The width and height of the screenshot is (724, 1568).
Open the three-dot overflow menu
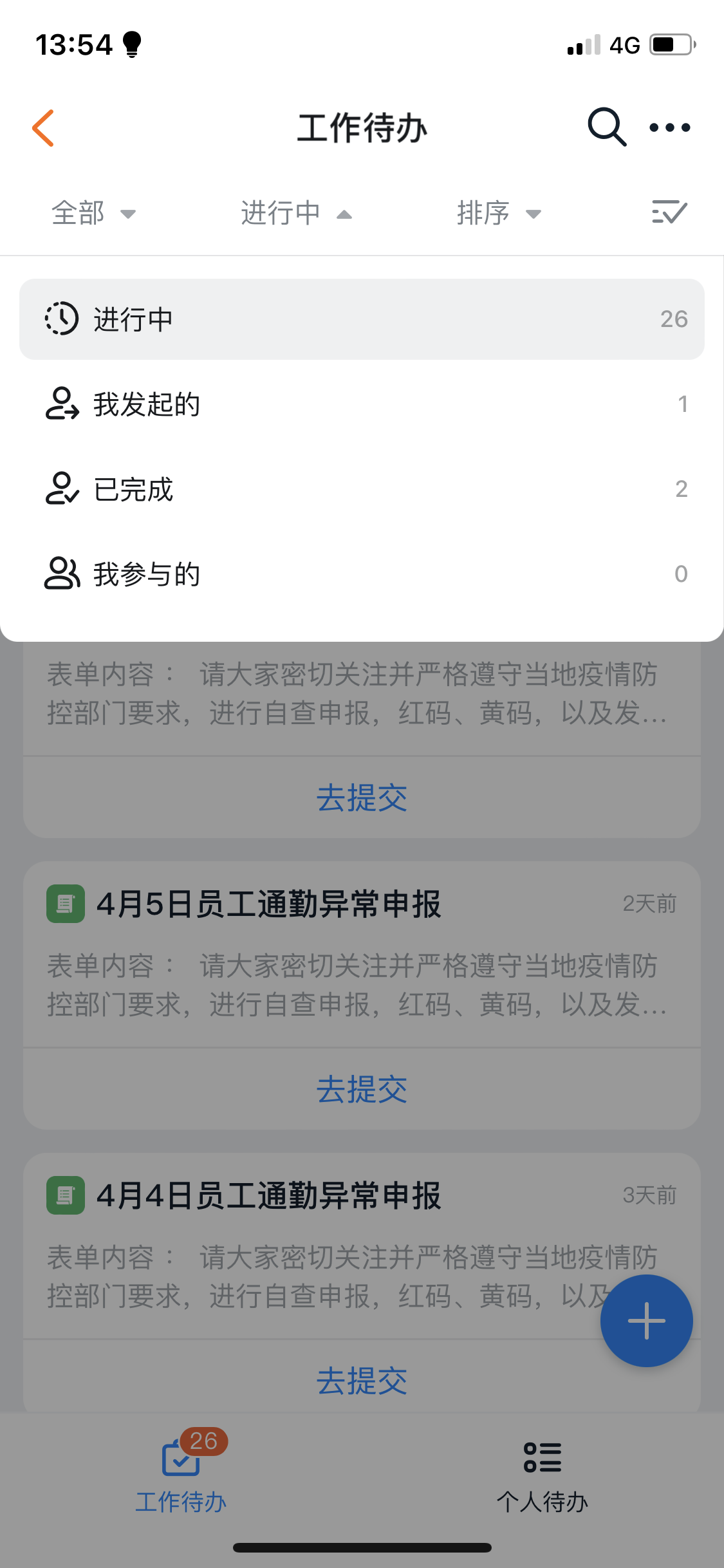(669, 127)
